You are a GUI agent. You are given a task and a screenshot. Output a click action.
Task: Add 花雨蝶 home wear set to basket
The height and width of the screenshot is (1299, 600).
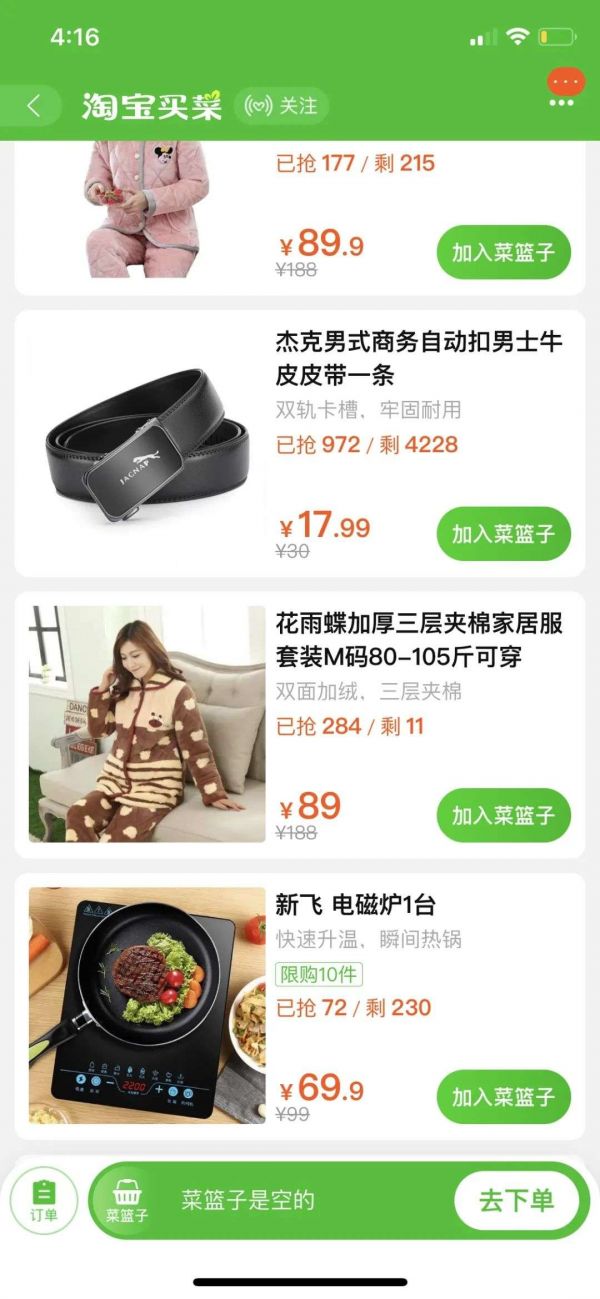point(503,815)
